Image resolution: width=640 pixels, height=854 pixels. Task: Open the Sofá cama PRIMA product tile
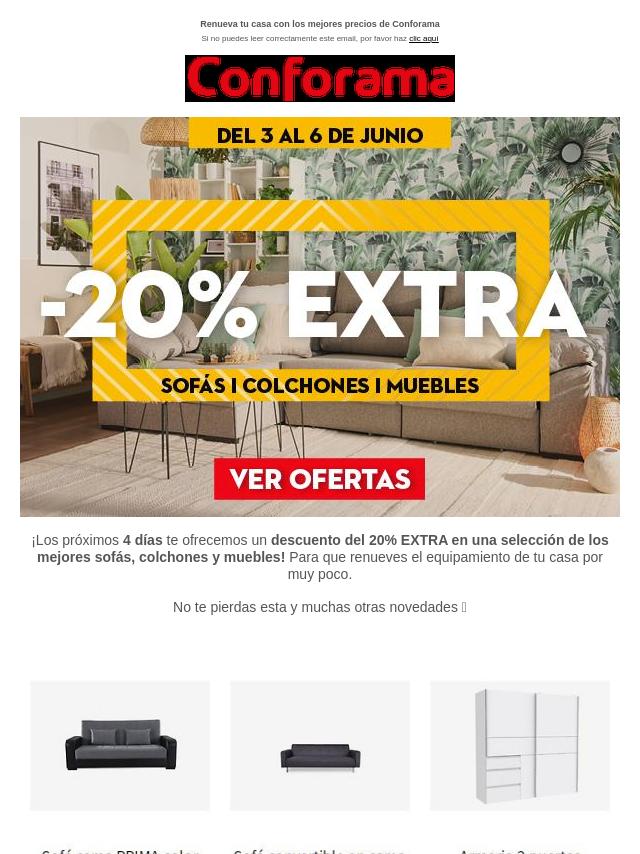[x=120, y=746]
